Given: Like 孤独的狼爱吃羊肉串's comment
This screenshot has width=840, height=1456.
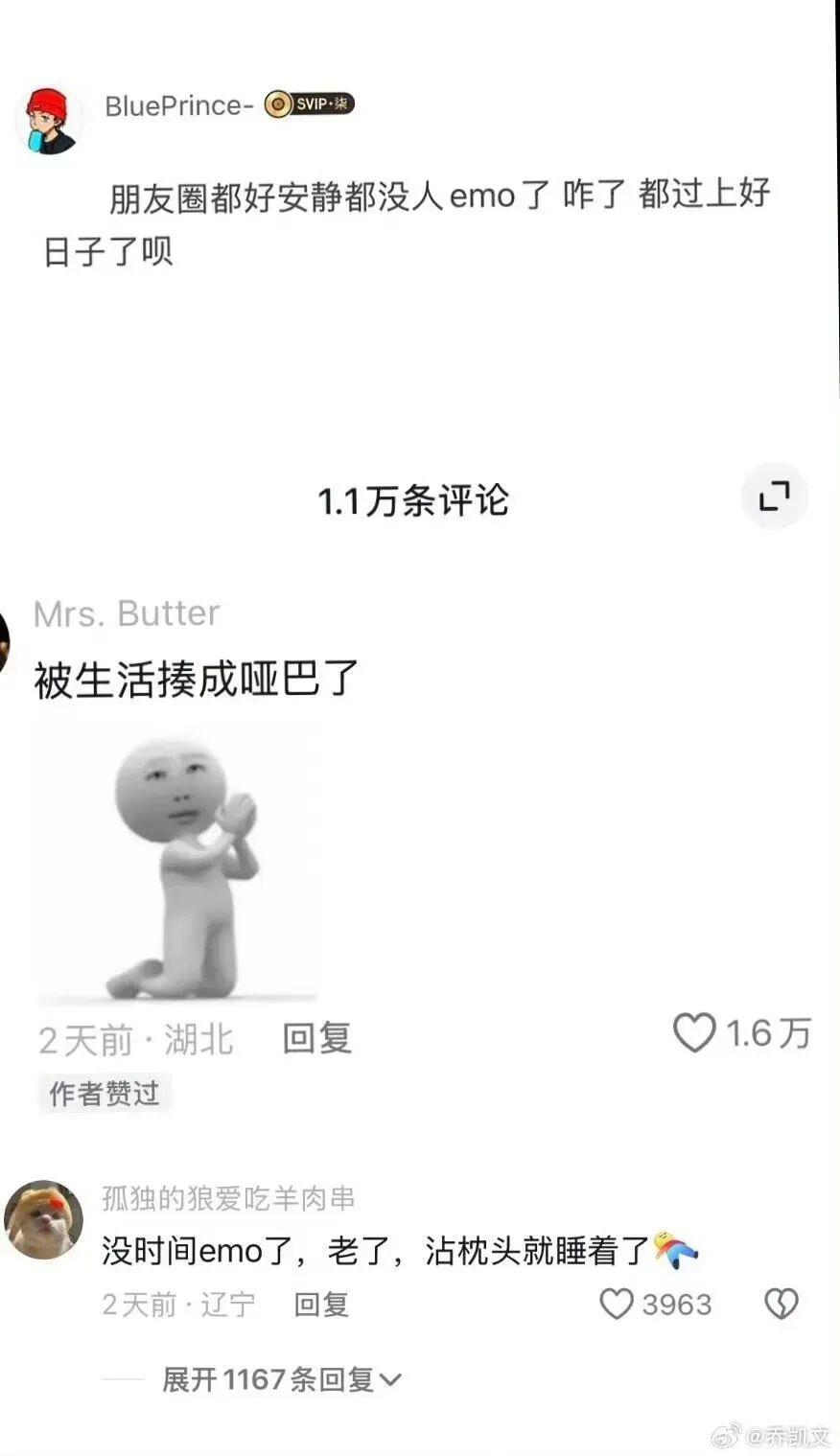Looking at the screenshot, I should pos(617,1304).
